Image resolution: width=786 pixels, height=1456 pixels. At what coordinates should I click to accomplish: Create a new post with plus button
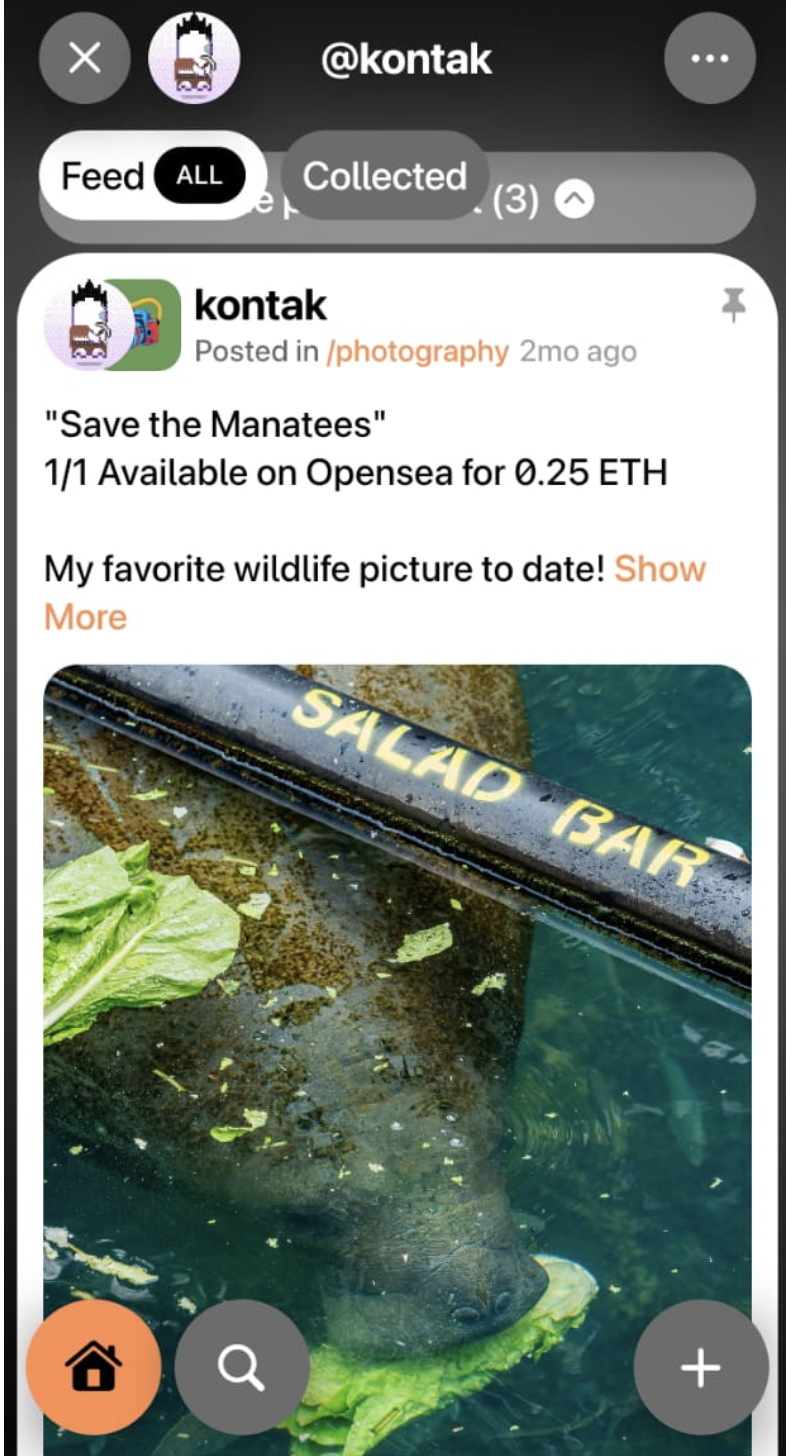(701, 1367)
